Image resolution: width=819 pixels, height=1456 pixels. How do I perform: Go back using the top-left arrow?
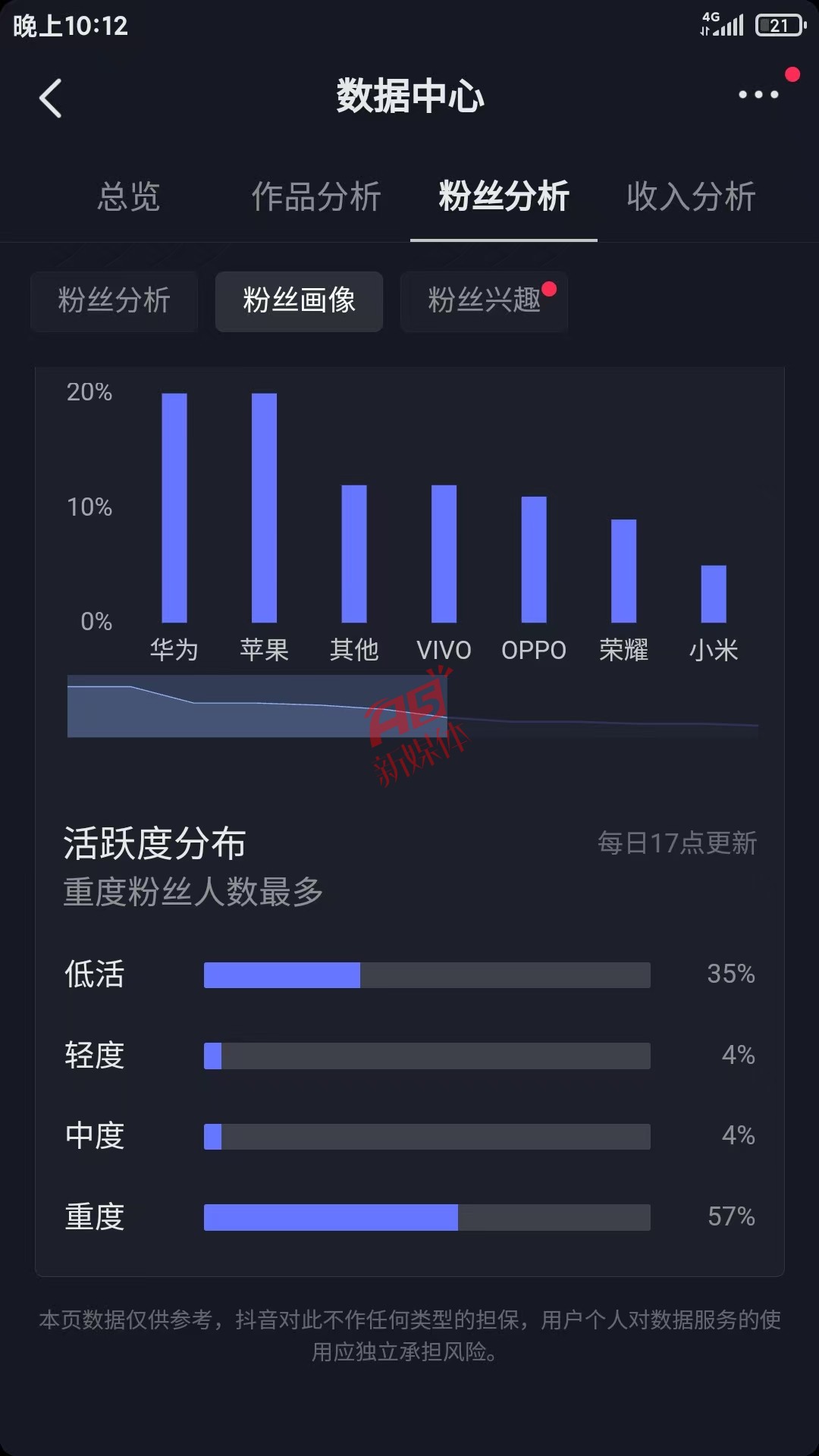[x=50, y=98]
